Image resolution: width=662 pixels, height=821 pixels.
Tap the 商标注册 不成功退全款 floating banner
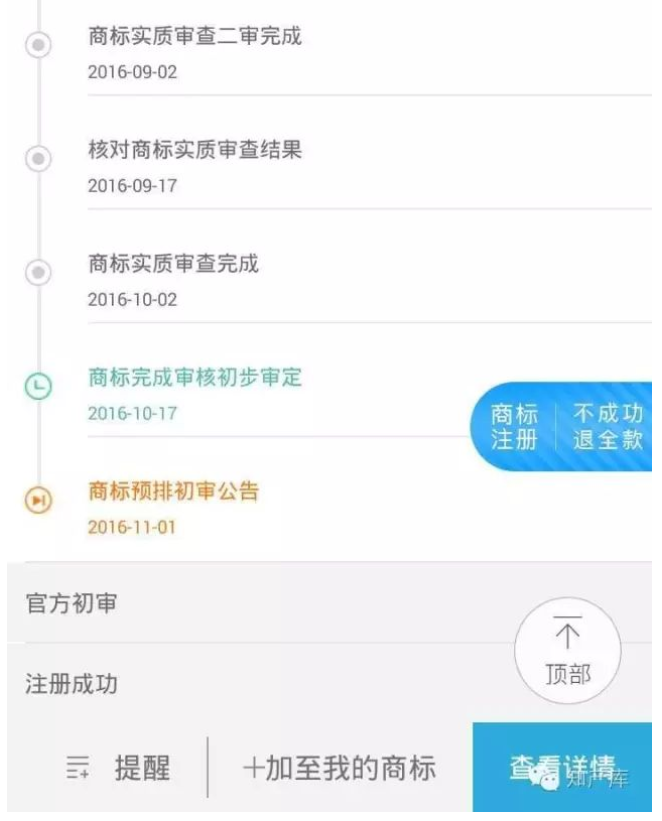pos(565,427)
